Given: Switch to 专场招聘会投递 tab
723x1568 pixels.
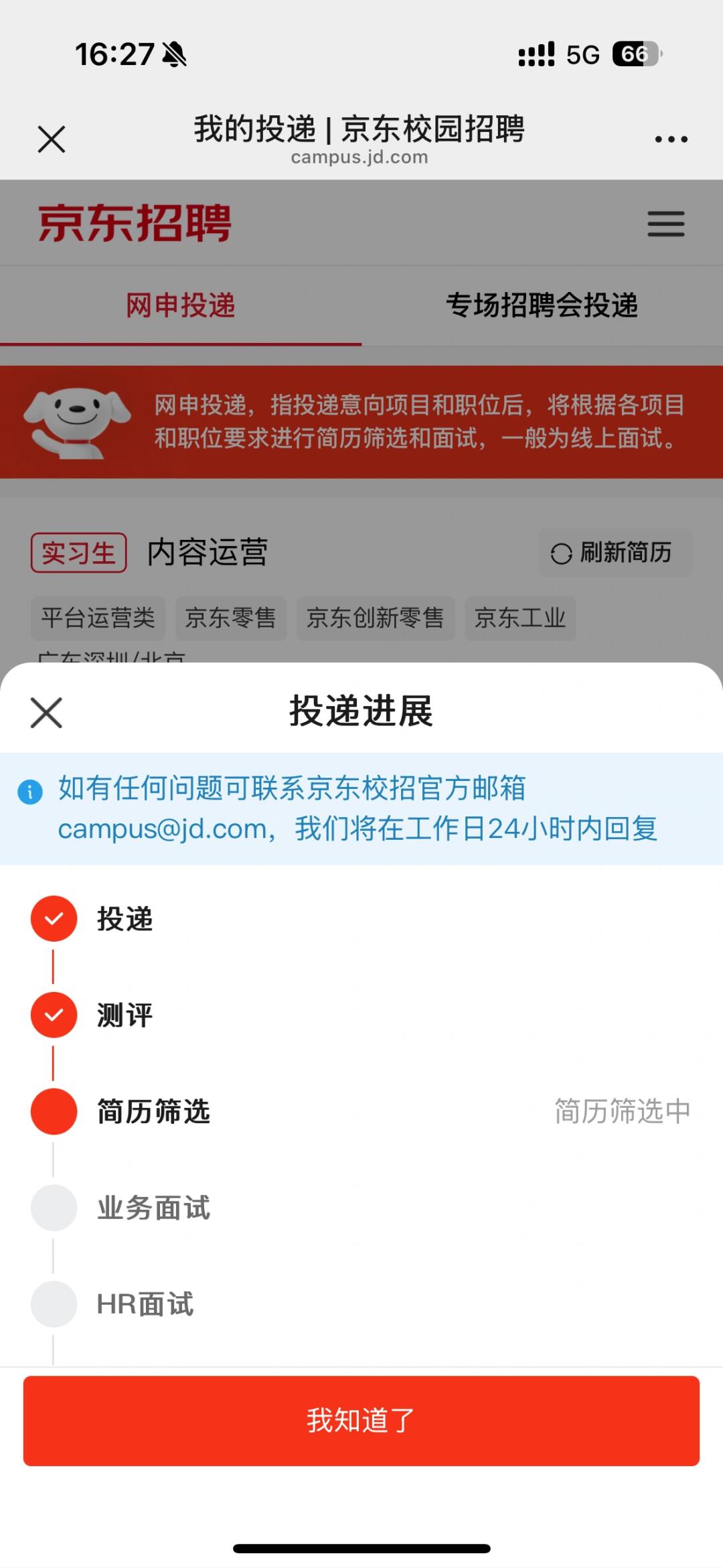Looking at the screenshot, I should click(542, 305).
